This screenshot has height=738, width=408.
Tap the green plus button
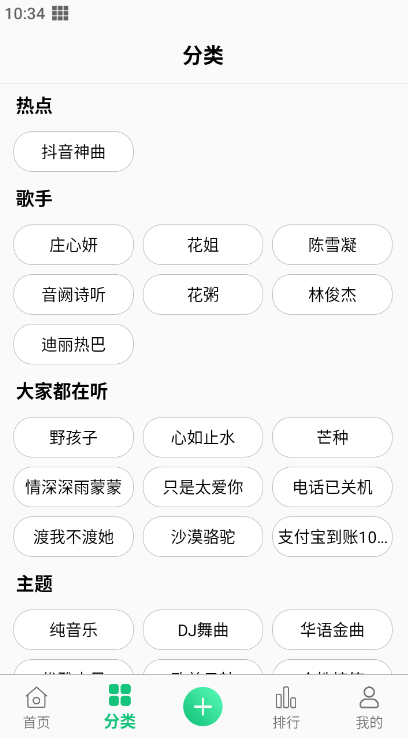pyautogui.click(x=203, y=707)
